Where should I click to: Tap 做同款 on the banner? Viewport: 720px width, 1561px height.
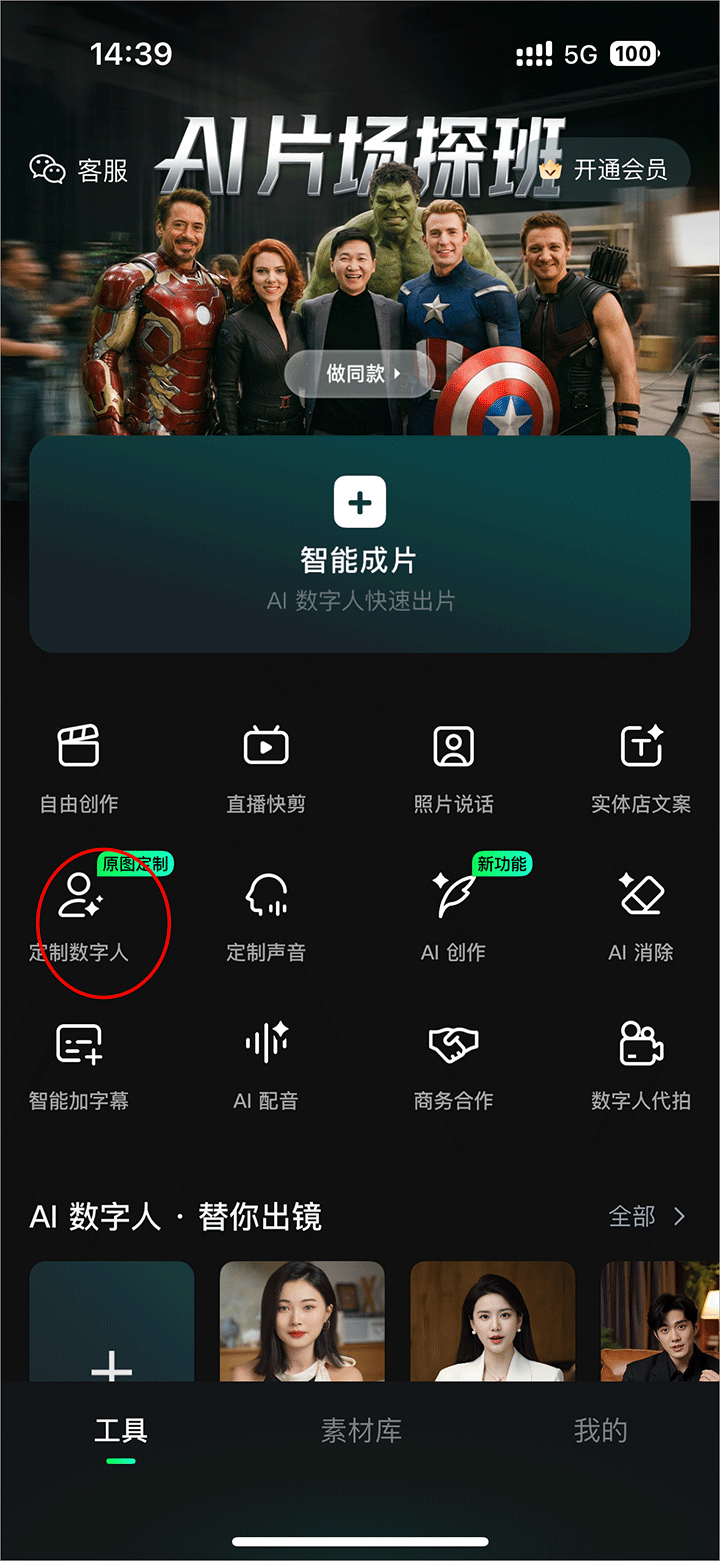click(x=361, y=374)
